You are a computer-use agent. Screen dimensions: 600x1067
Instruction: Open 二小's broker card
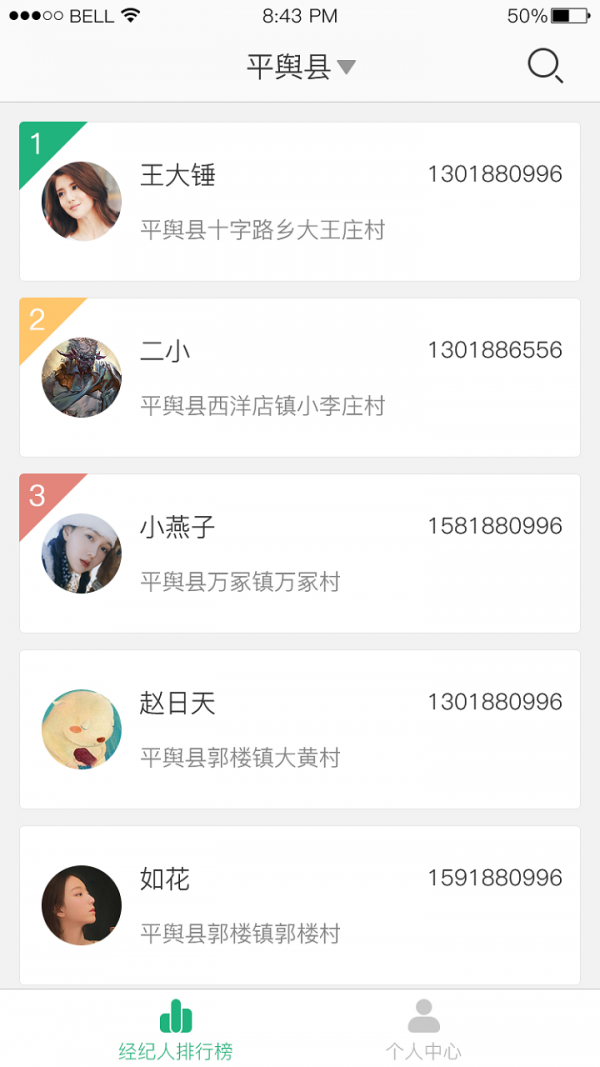coord(300,378)
